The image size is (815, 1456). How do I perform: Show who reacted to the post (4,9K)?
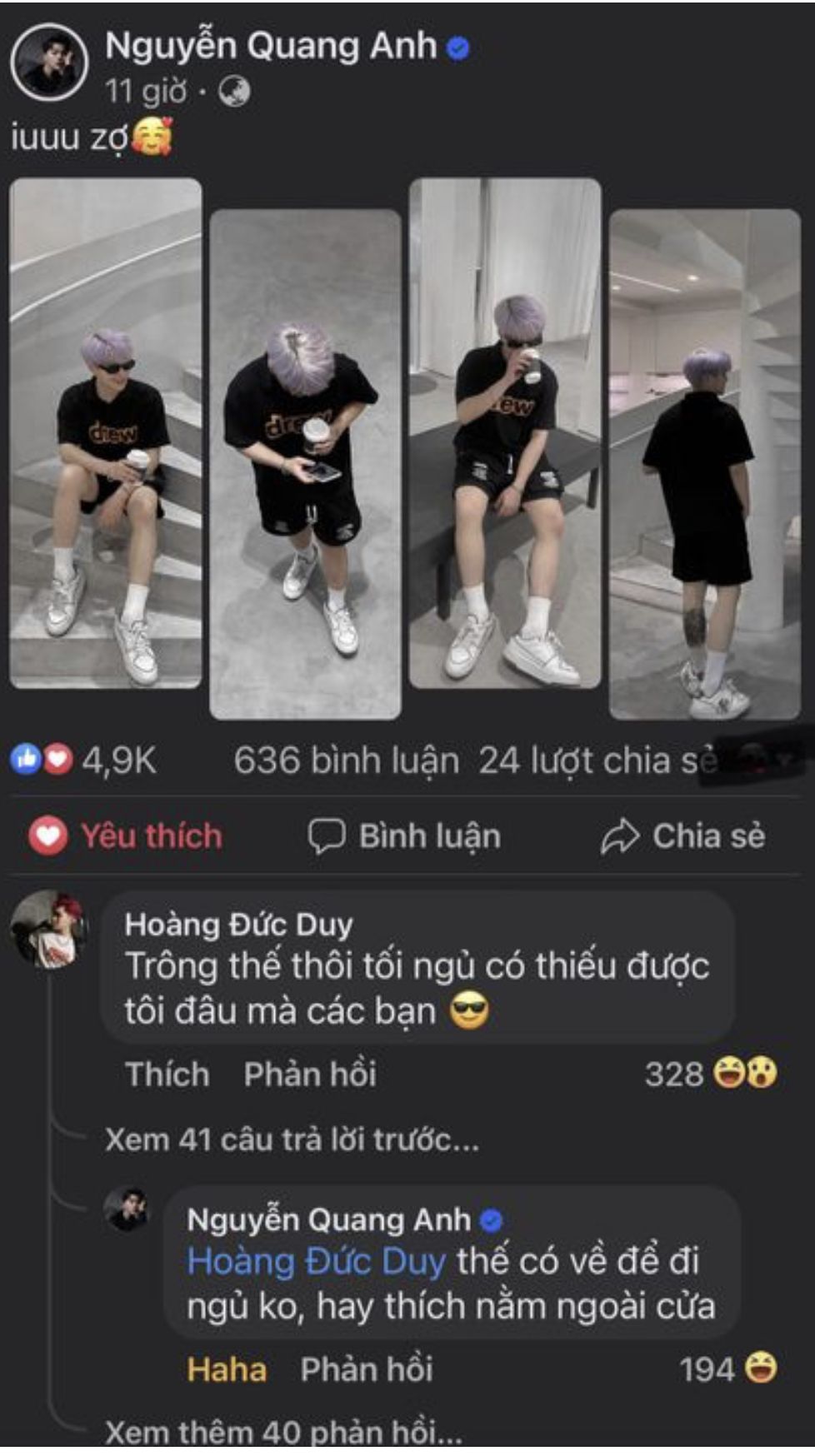click(x=83, y=760)
